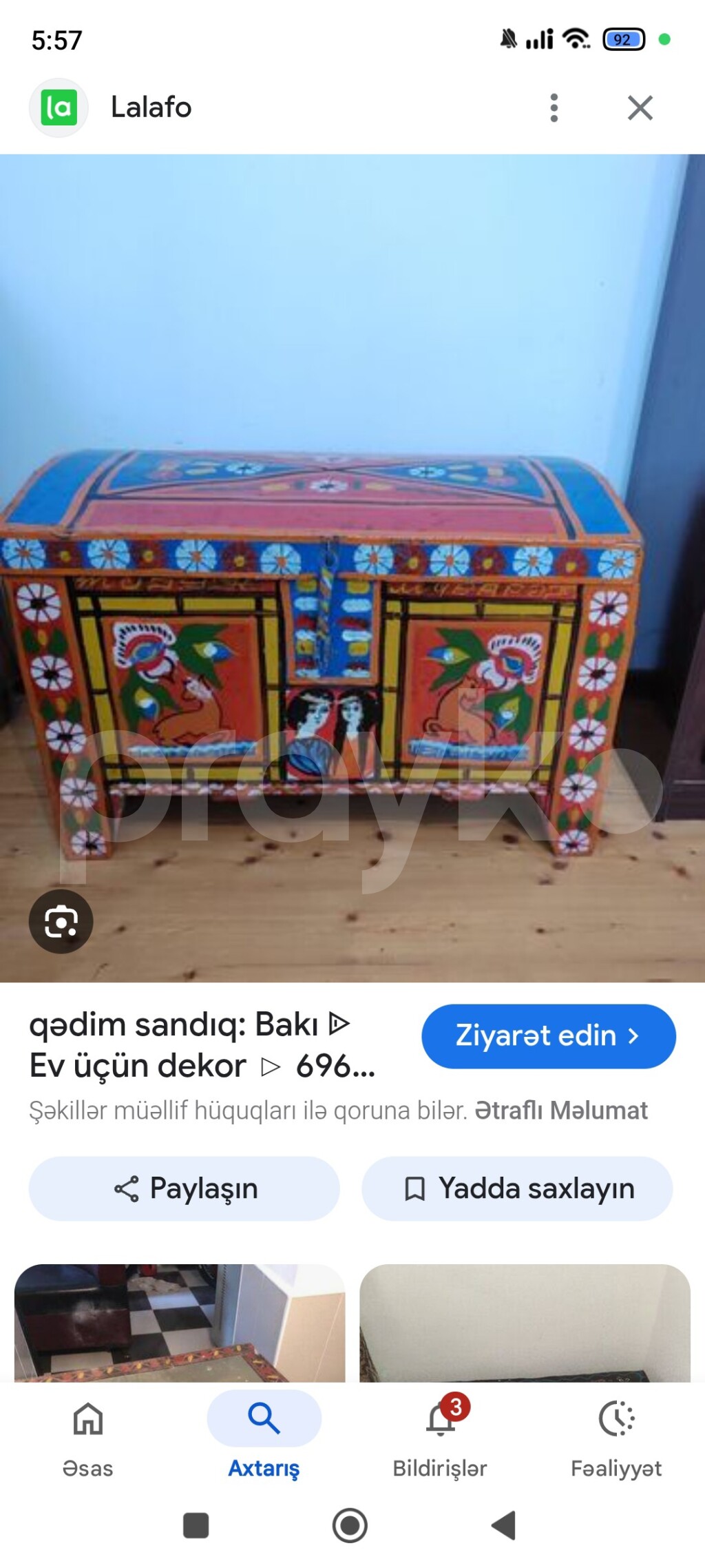Image resolution: width=705 pixels, height=1568 pixels.
Task: Close the image viewer
Action: 640,107
